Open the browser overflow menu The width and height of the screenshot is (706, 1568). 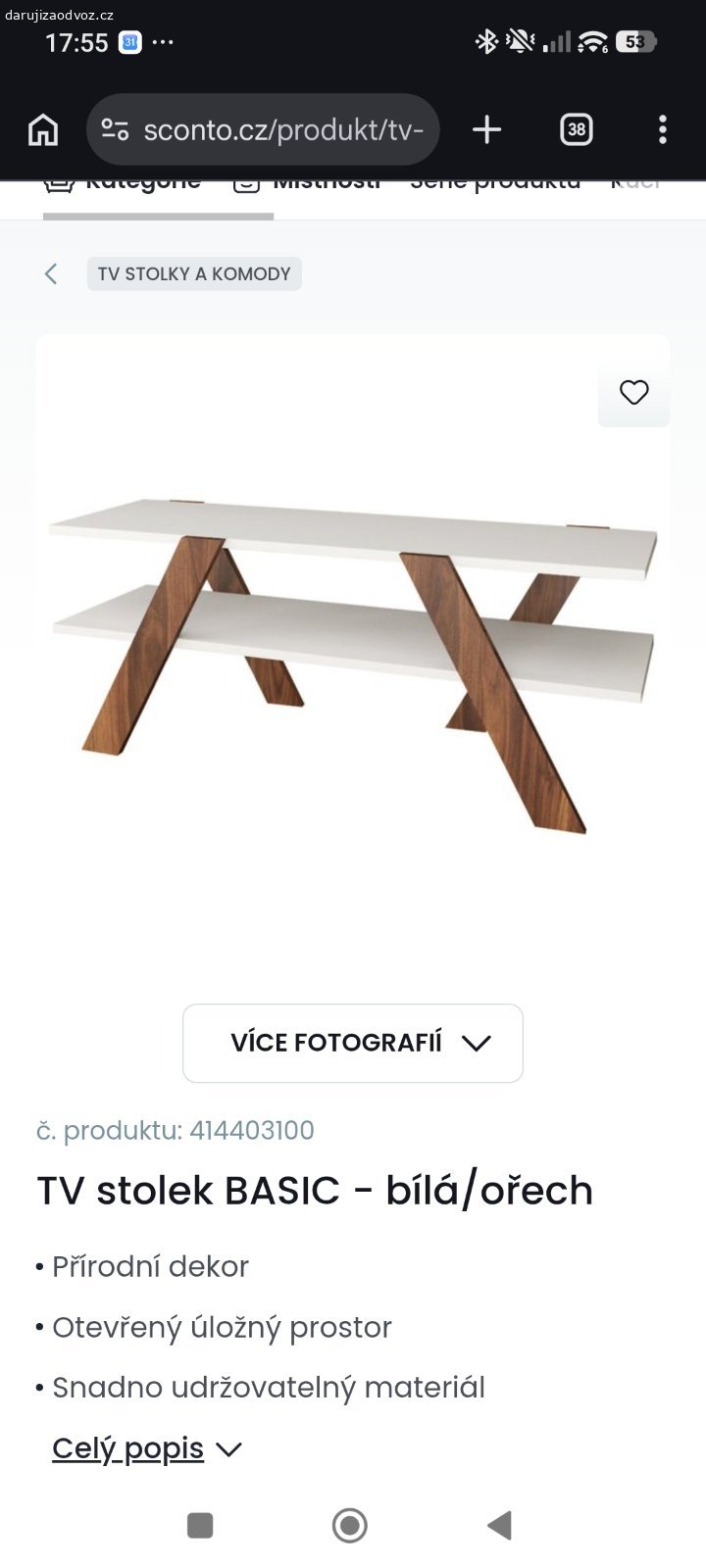[x=663, y=129]
